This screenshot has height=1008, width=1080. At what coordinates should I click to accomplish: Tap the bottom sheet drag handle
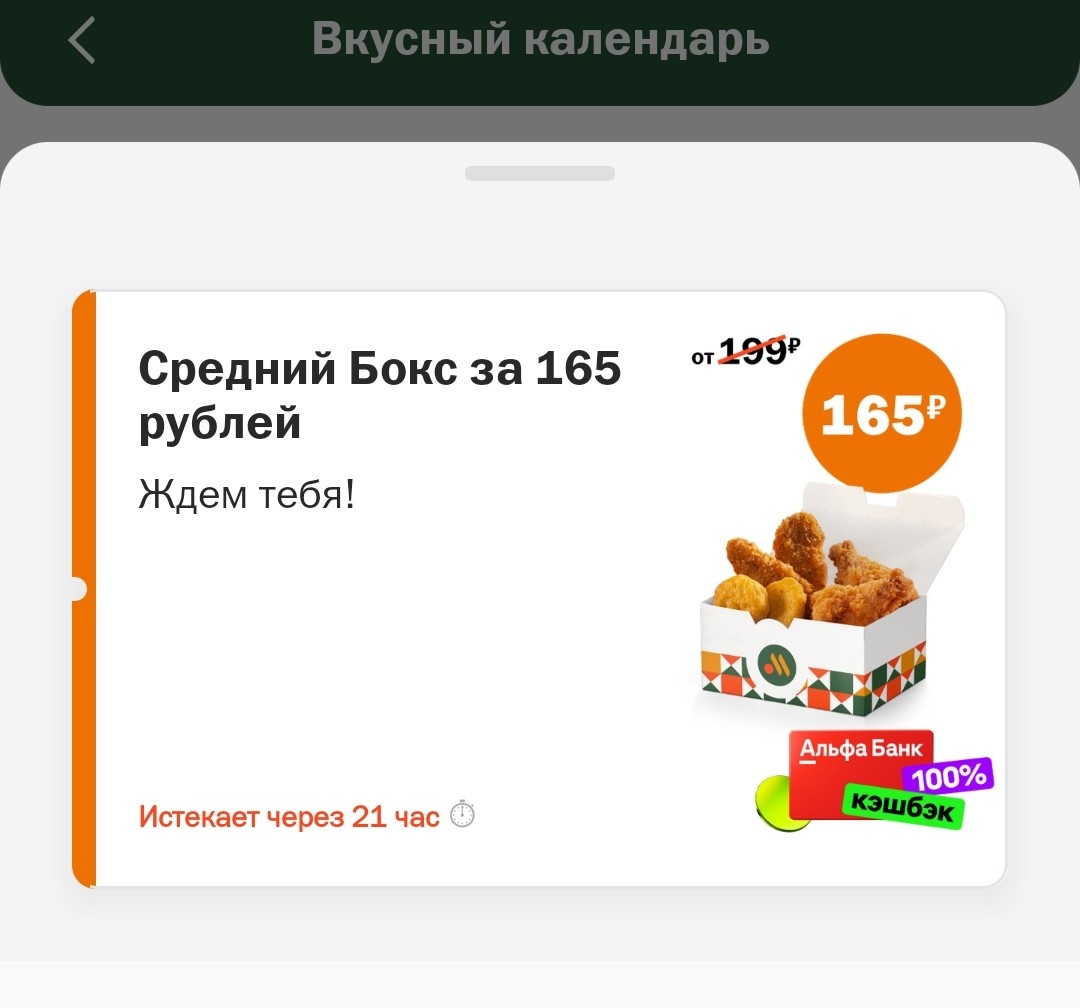click(x=539, y=174)
